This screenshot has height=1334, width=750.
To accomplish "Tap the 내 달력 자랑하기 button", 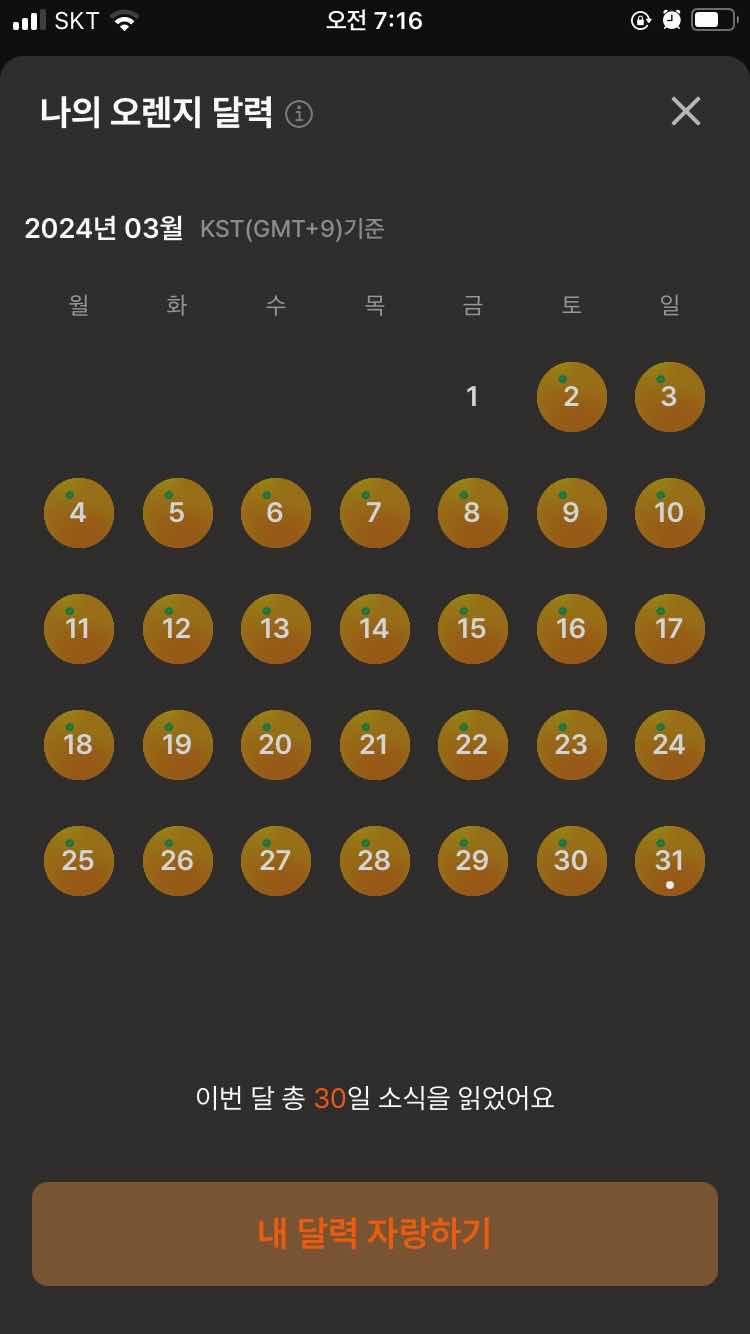I will point(375,1233).
